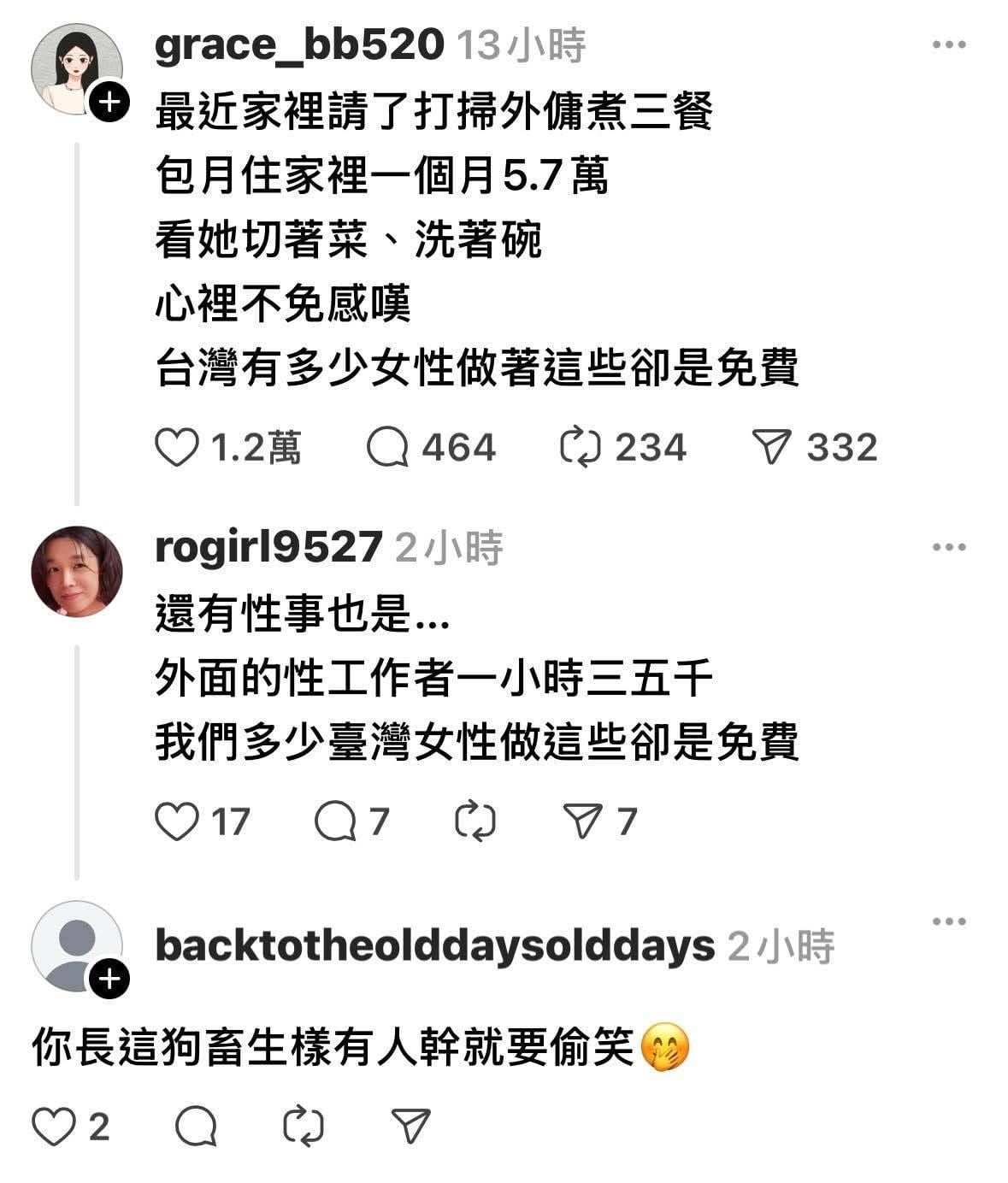Viewport: 1008px width, 1183px height.
Task: Like rogirl9527's reply
Action: click(176, 821)
